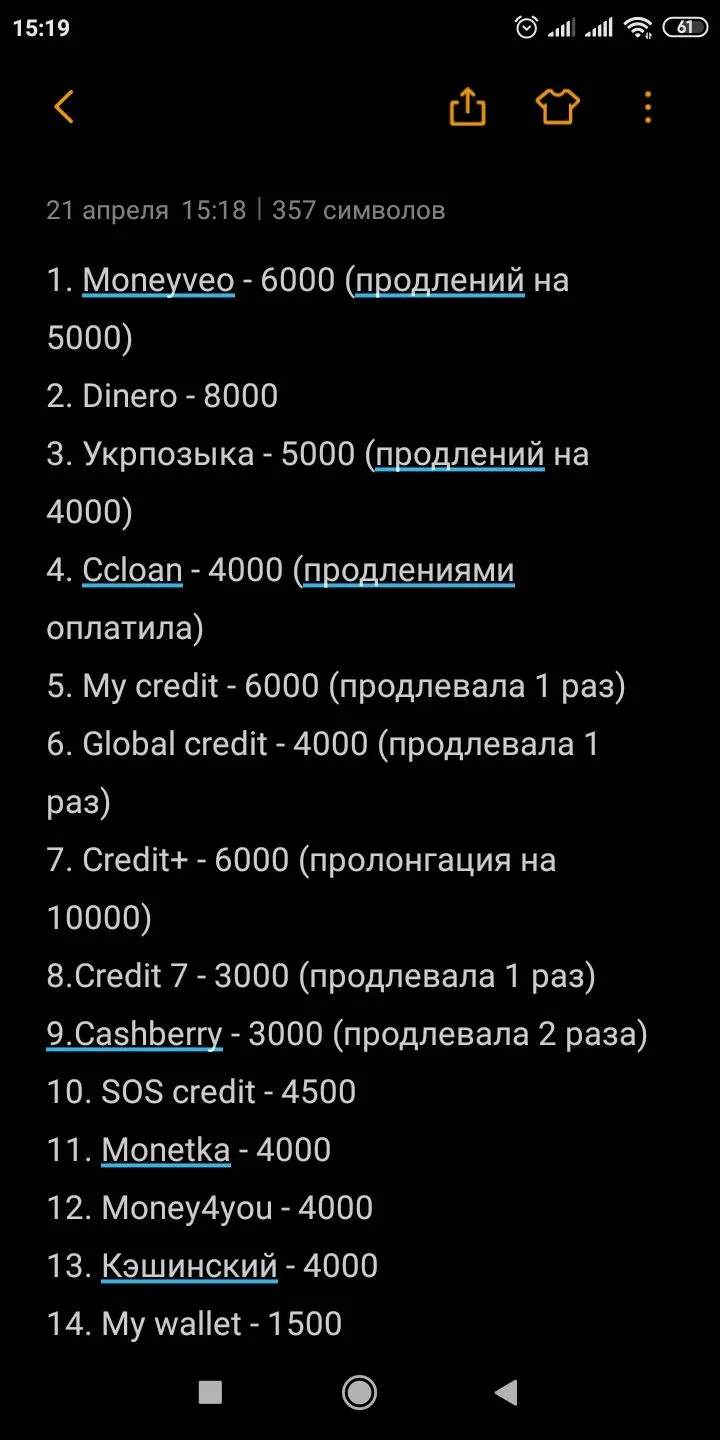
Task: Tap the продлений link next to Moneyveo
Action: (x=438, y=280)
